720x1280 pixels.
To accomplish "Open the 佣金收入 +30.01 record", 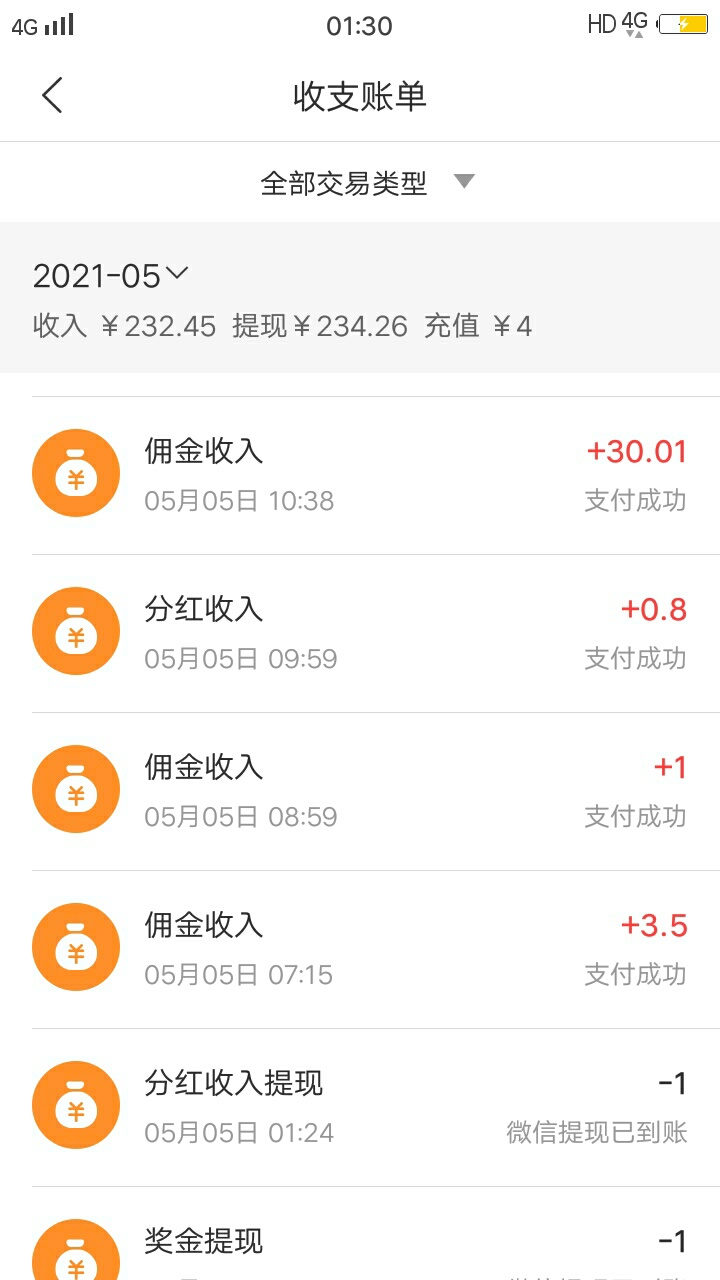I will tap(360, 475).
